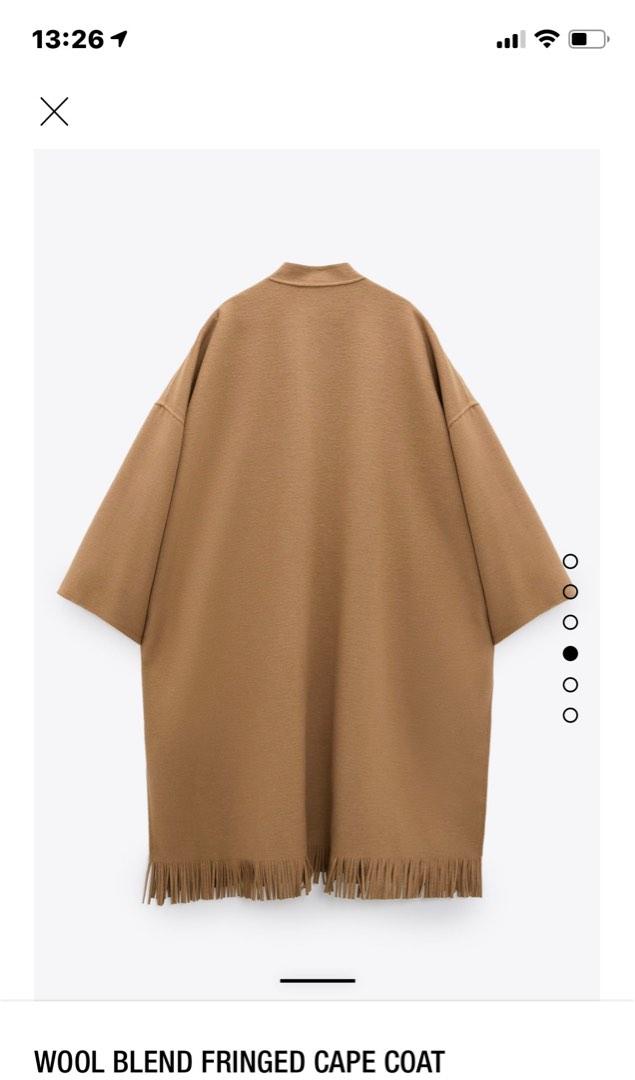Jump to the last image page dot
635x1080 pixels.
point(570,715)
